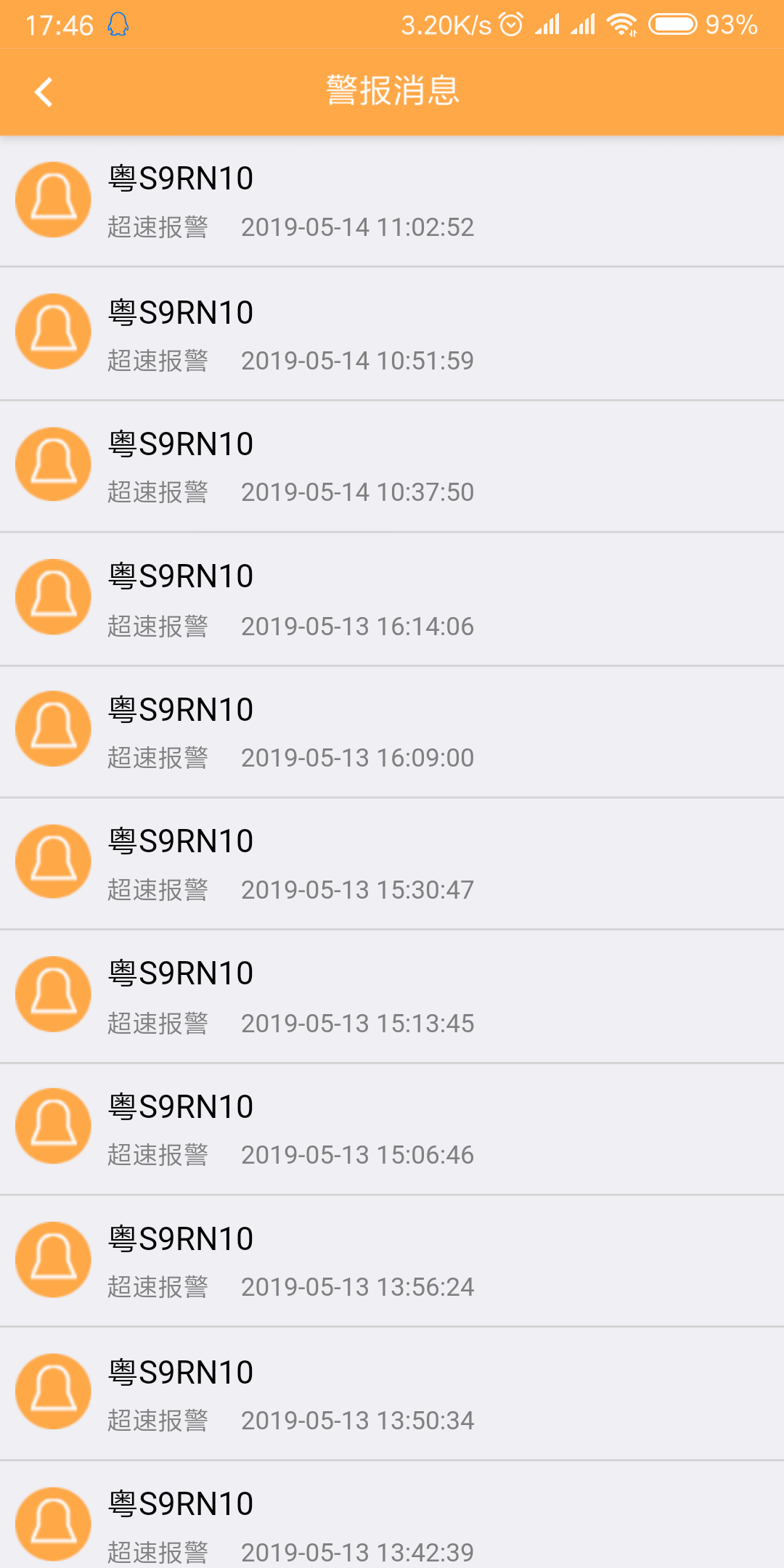Tap the bell icon of the 10:51:59 alarm

click(53, 331)
